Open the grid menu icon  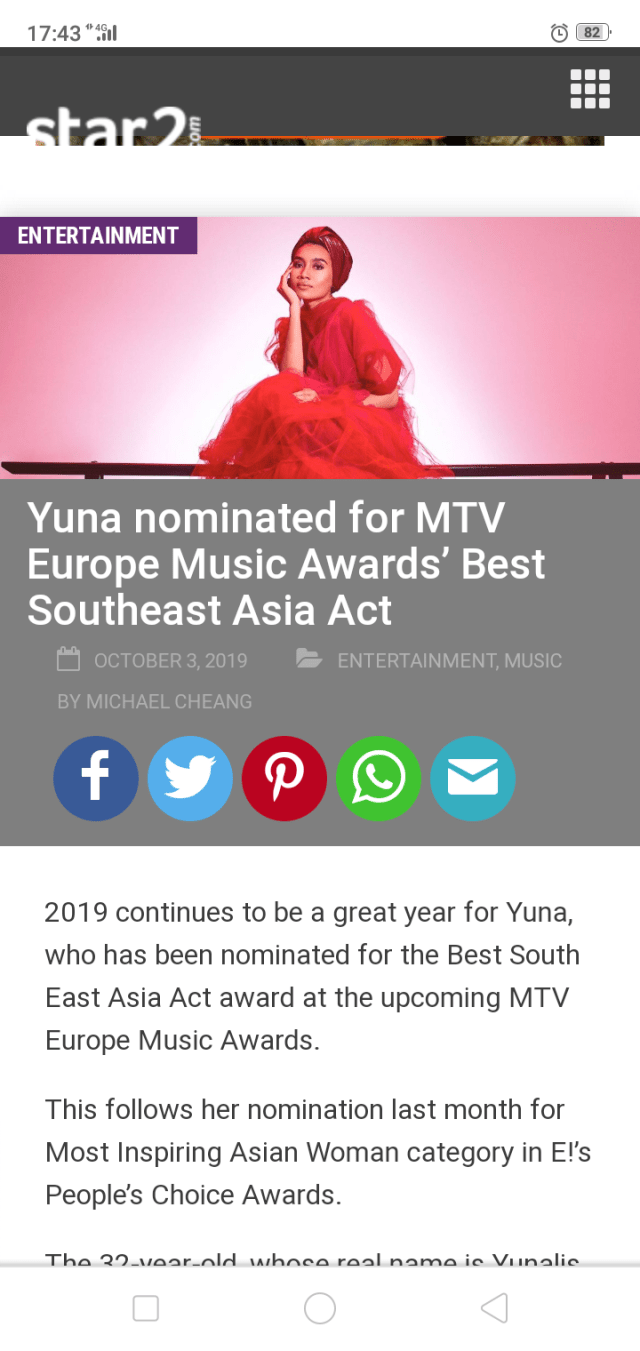(x=590, y=89)
